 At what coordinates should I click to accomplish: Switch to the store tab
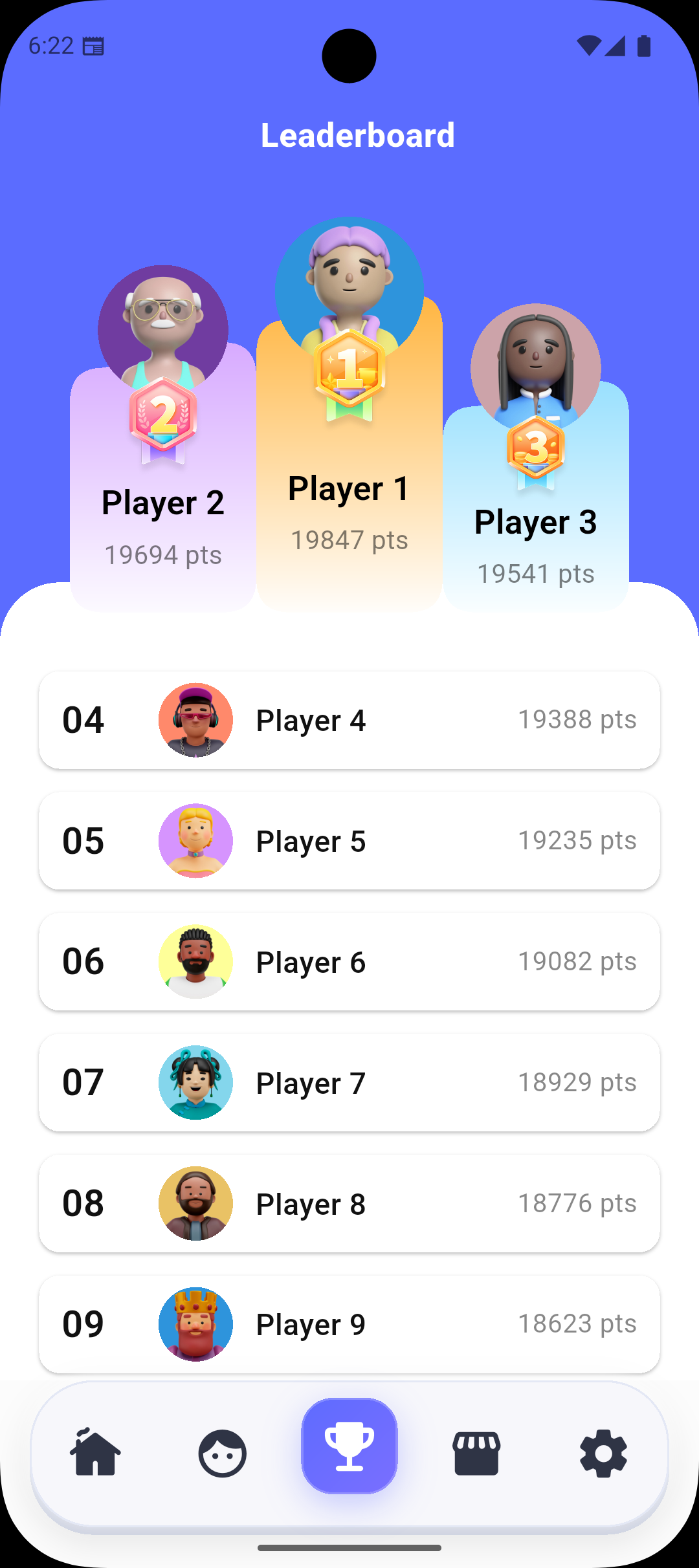[x=476, y=1453]
